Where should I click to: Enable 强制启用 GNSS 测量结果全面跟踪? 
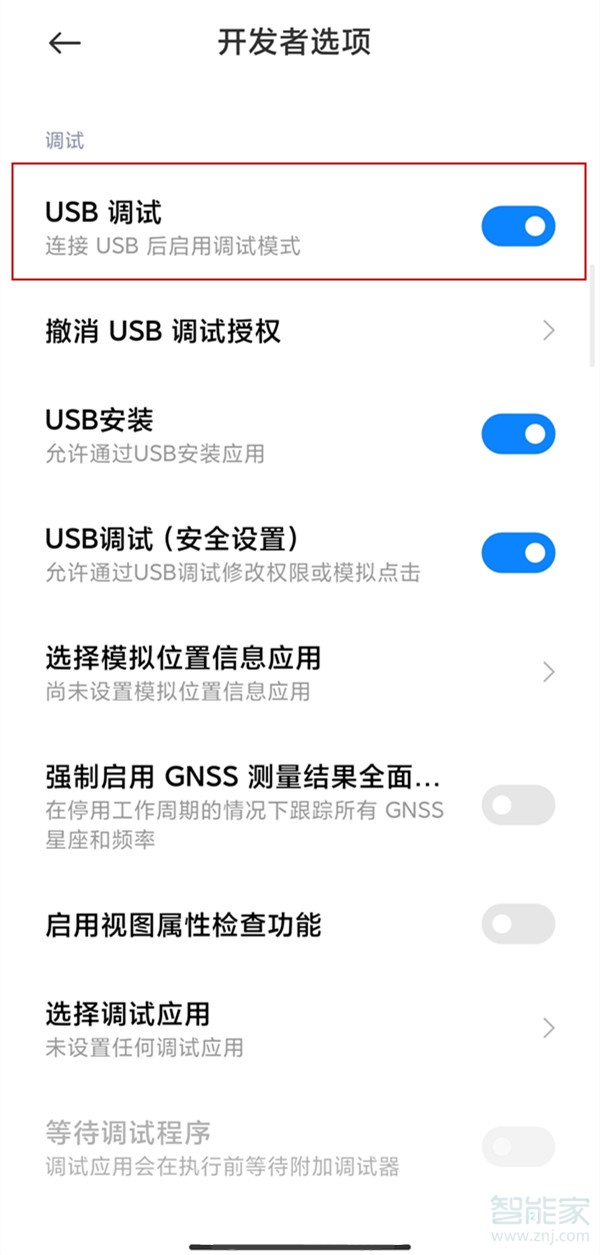pos(518,805)
